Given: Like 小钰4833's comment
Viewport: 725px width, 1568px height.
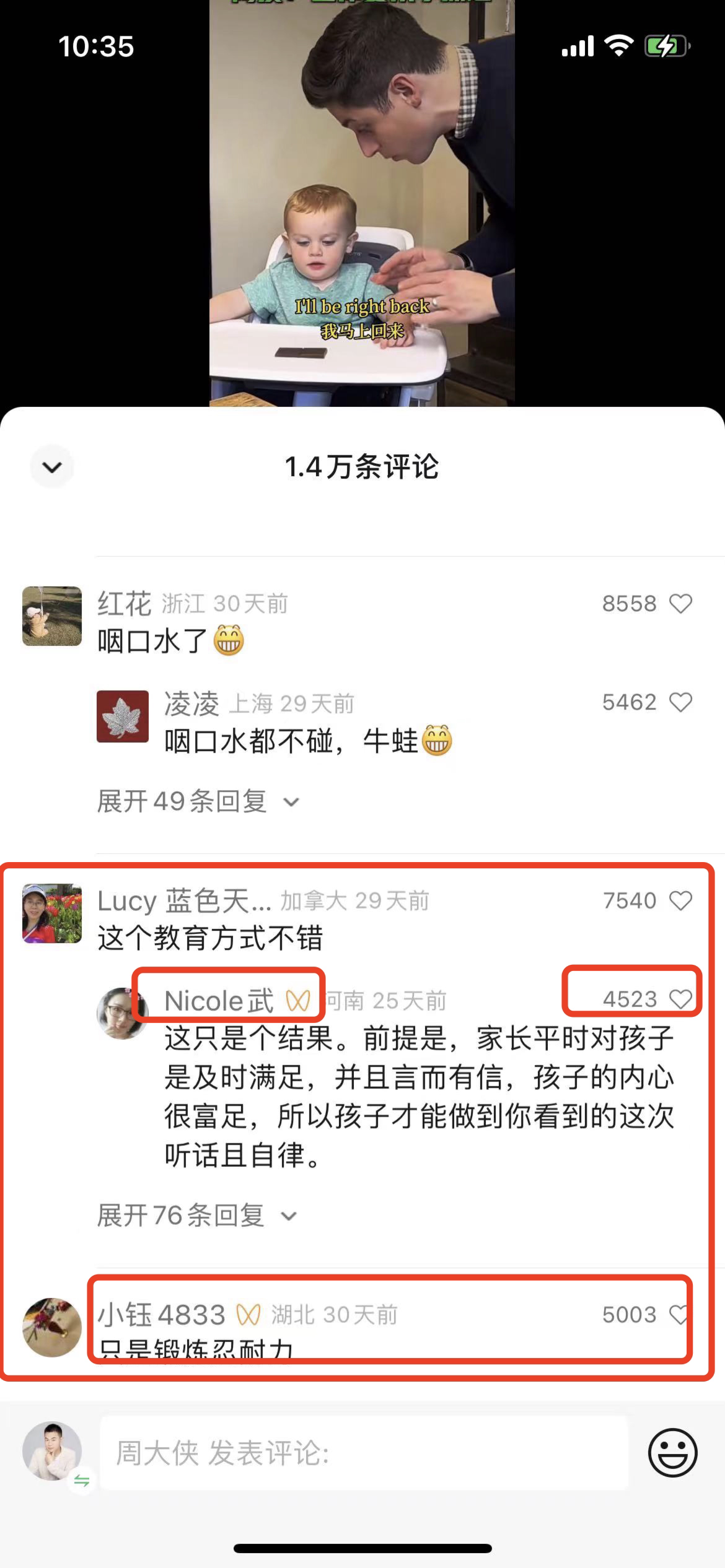Looking at the screenshot, I should 679,1315.
